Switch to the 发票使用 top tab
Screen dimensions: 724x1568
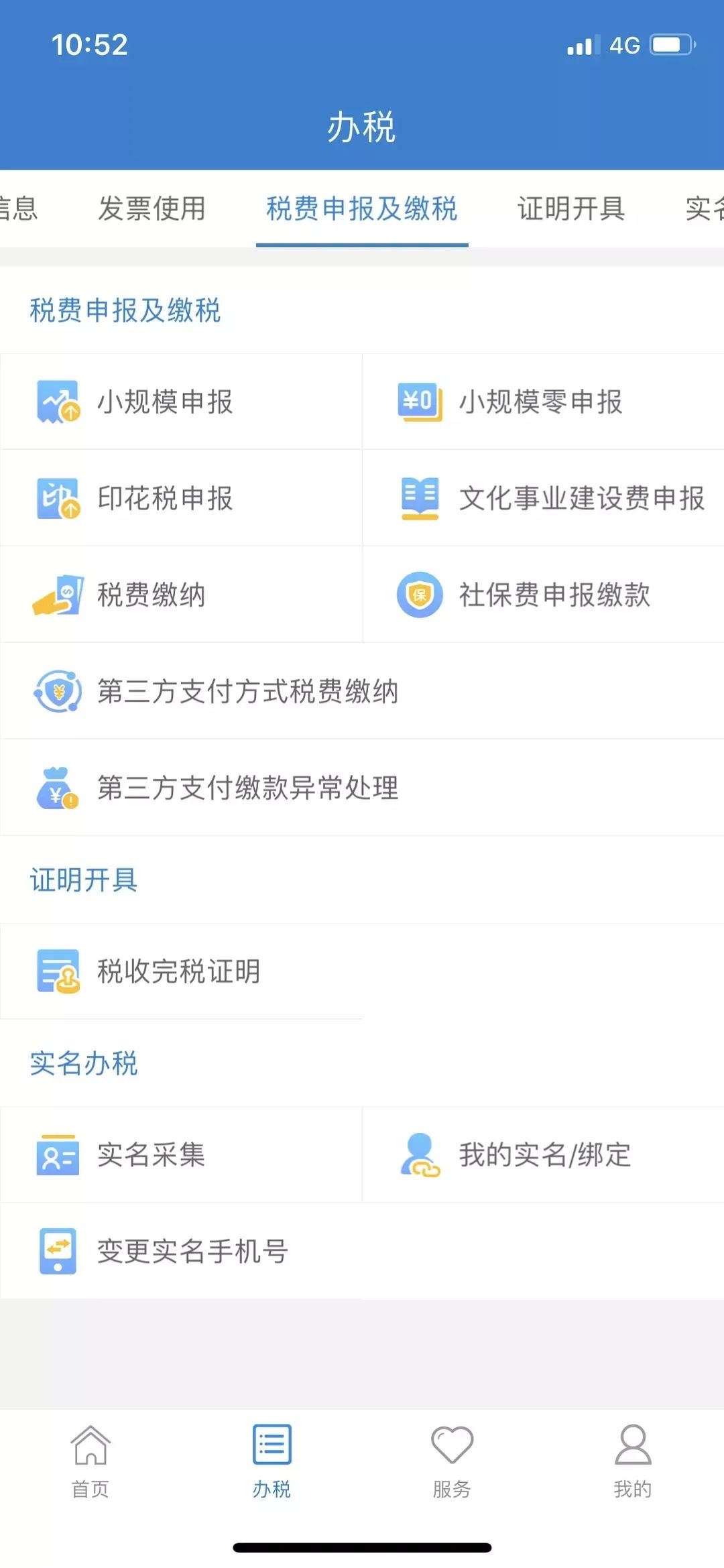tap(152, 208)
